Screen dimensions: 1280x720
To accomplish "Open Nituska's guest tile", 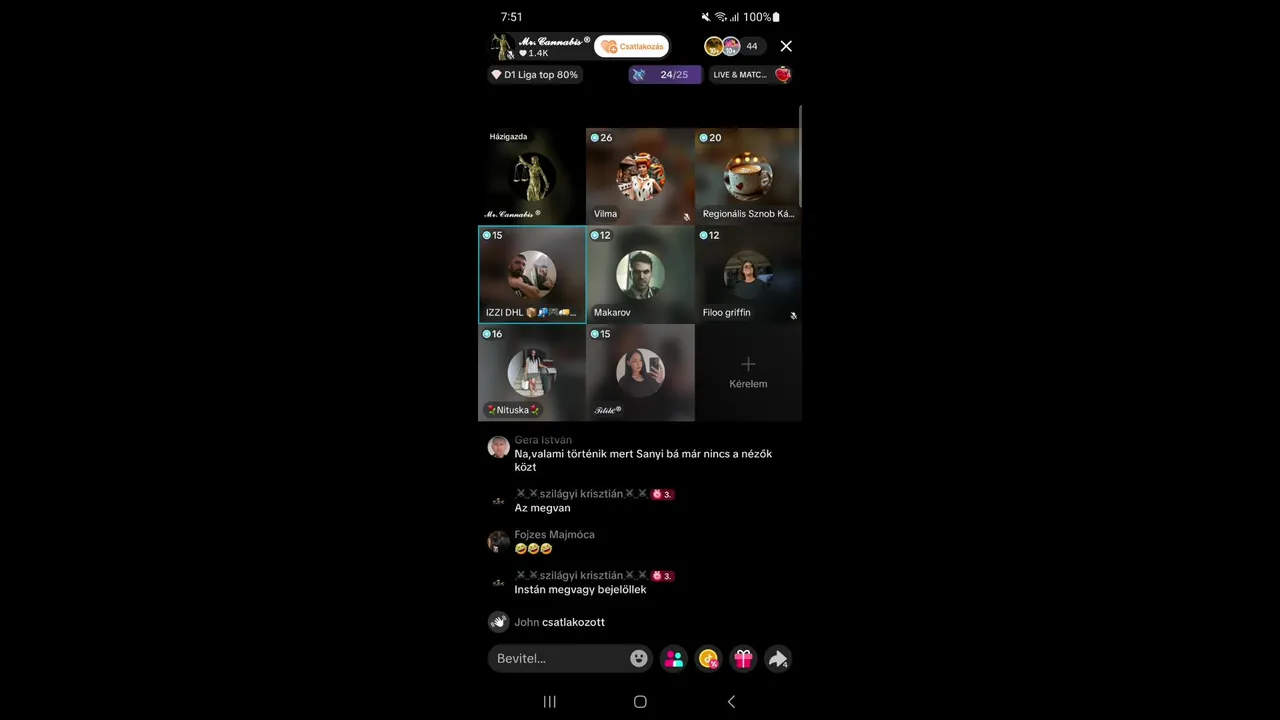I will tap(532, 372).
